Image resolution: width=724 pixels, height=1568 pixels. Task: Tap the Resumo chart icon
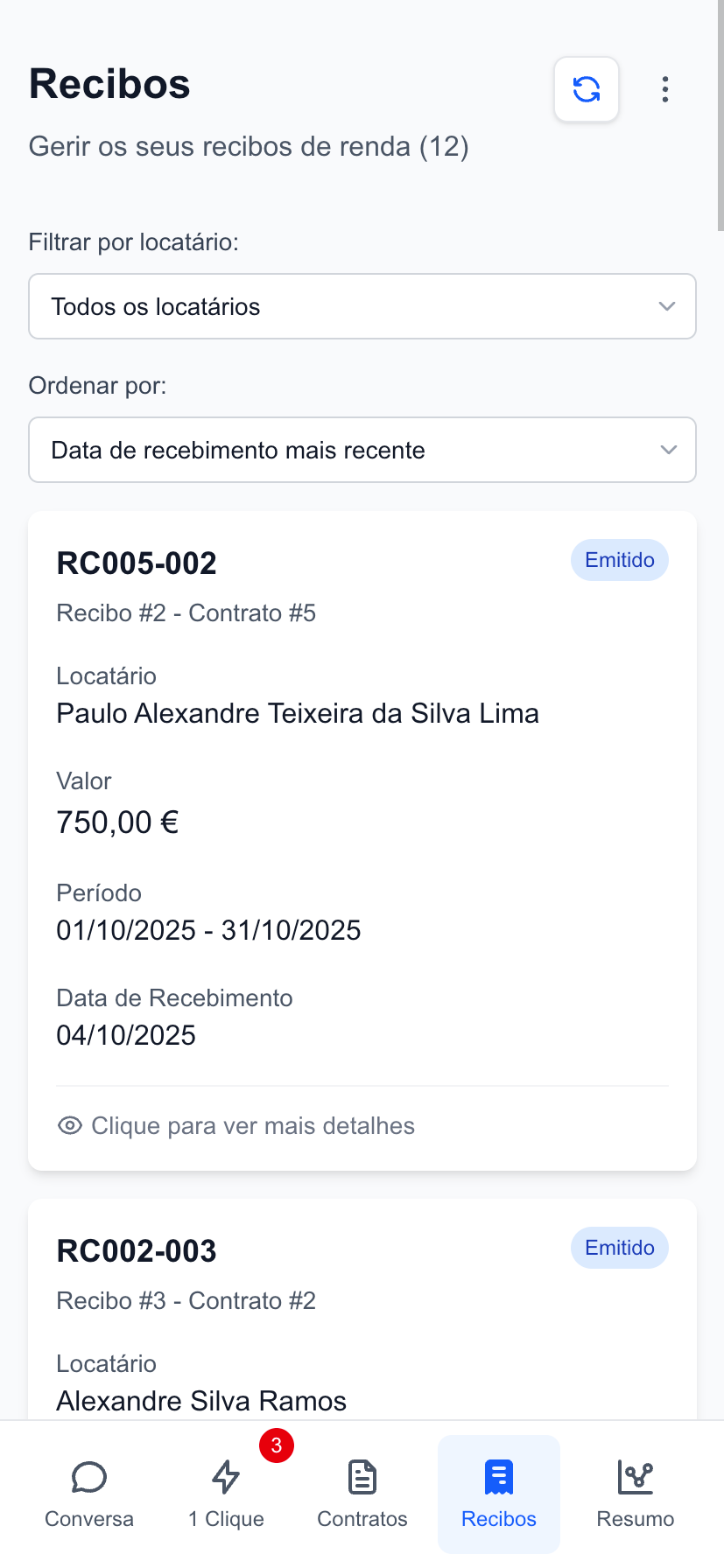[x=635, y=1477]
